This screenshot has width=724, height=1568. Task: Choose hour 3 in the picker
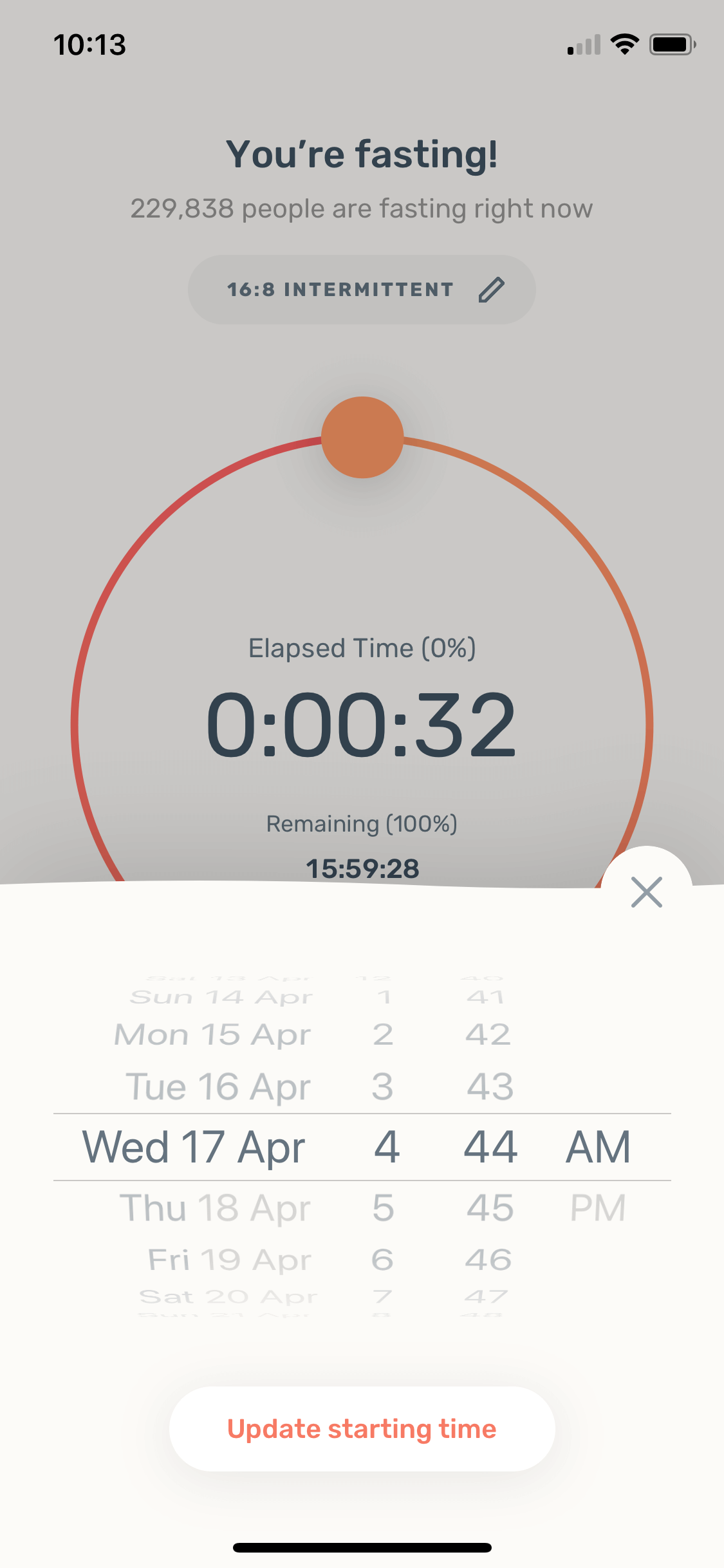coord(382,1087)
